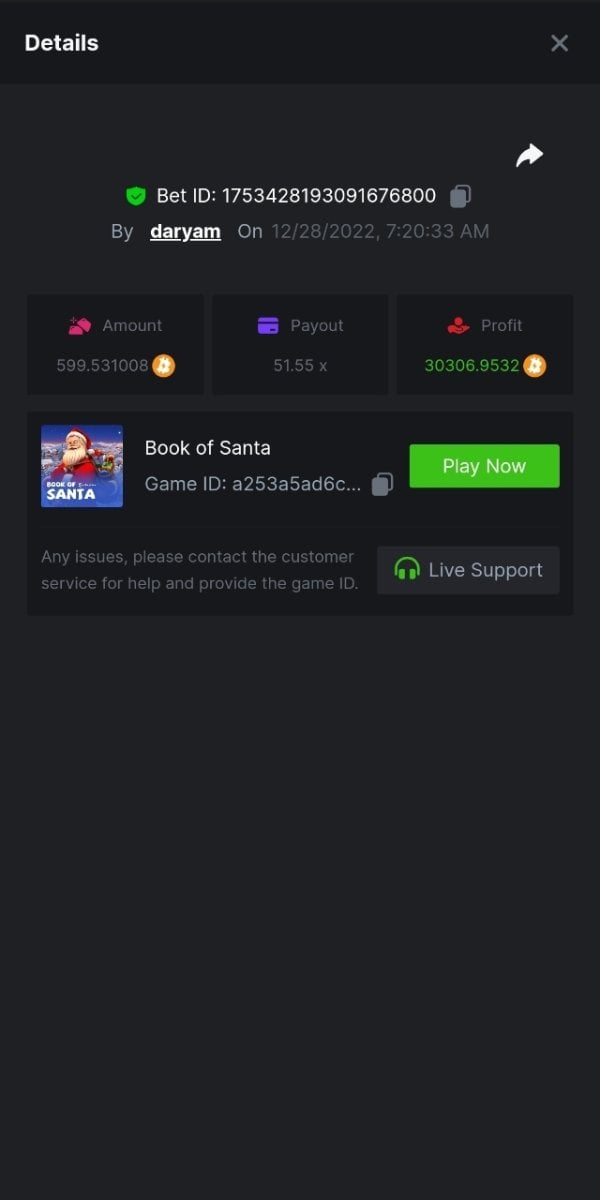Copy the Game ID
Image resolution: width=600 pixels, height=1200 pixels.
click(382, 485)
